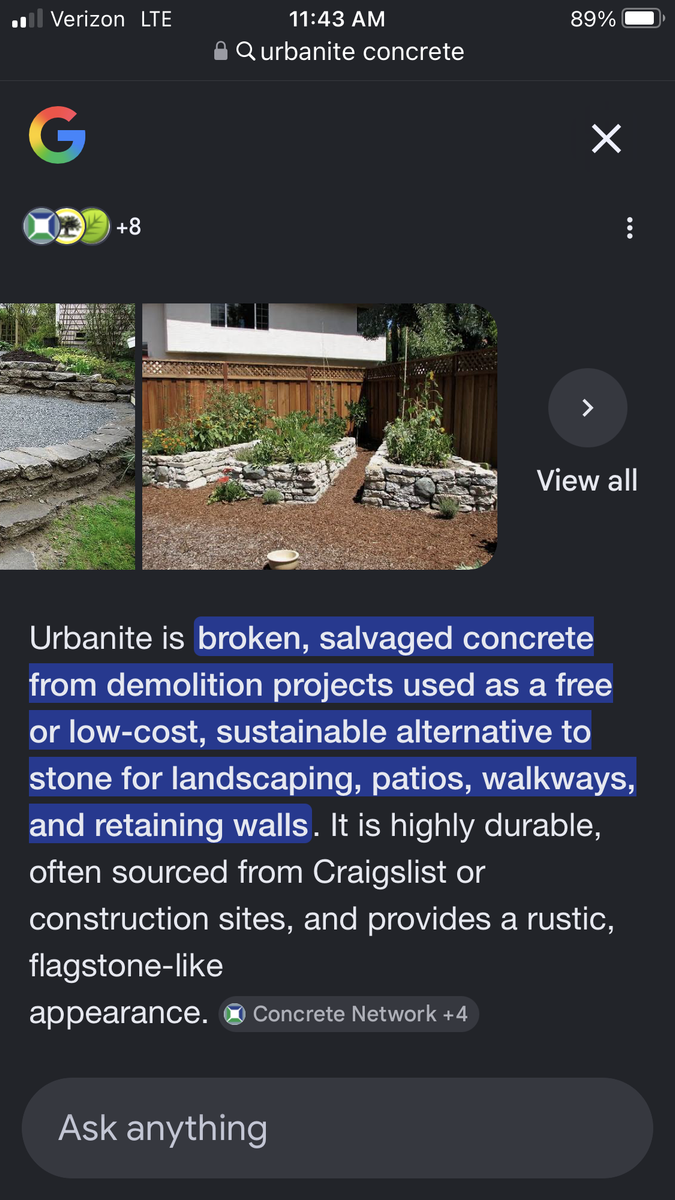The image size is (675, 1200).
Task: Open the three-dot overflow menu
Action: click(x=629, y=228)
